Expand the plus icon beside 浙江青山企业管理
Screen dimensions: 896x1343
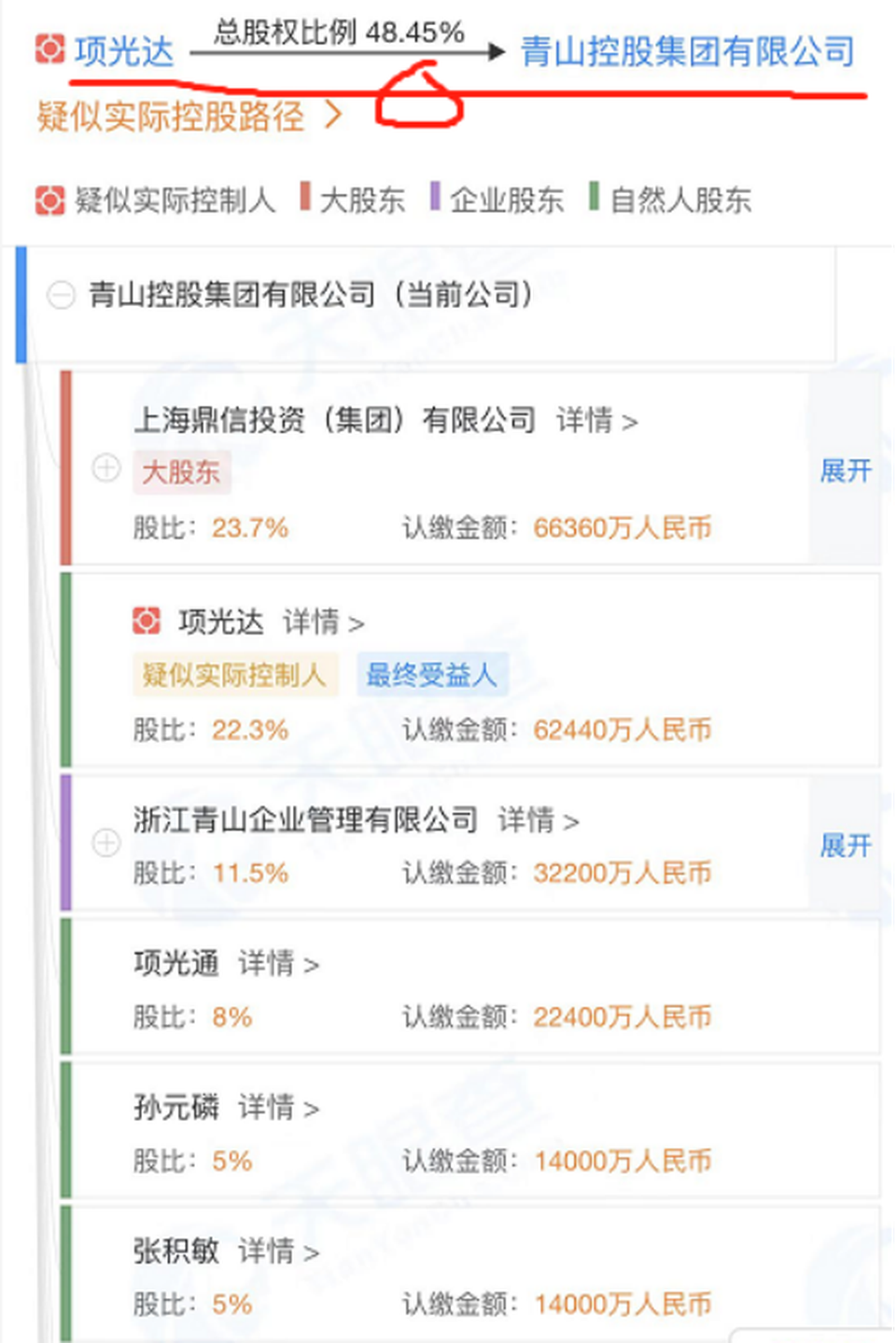point(106,843)
